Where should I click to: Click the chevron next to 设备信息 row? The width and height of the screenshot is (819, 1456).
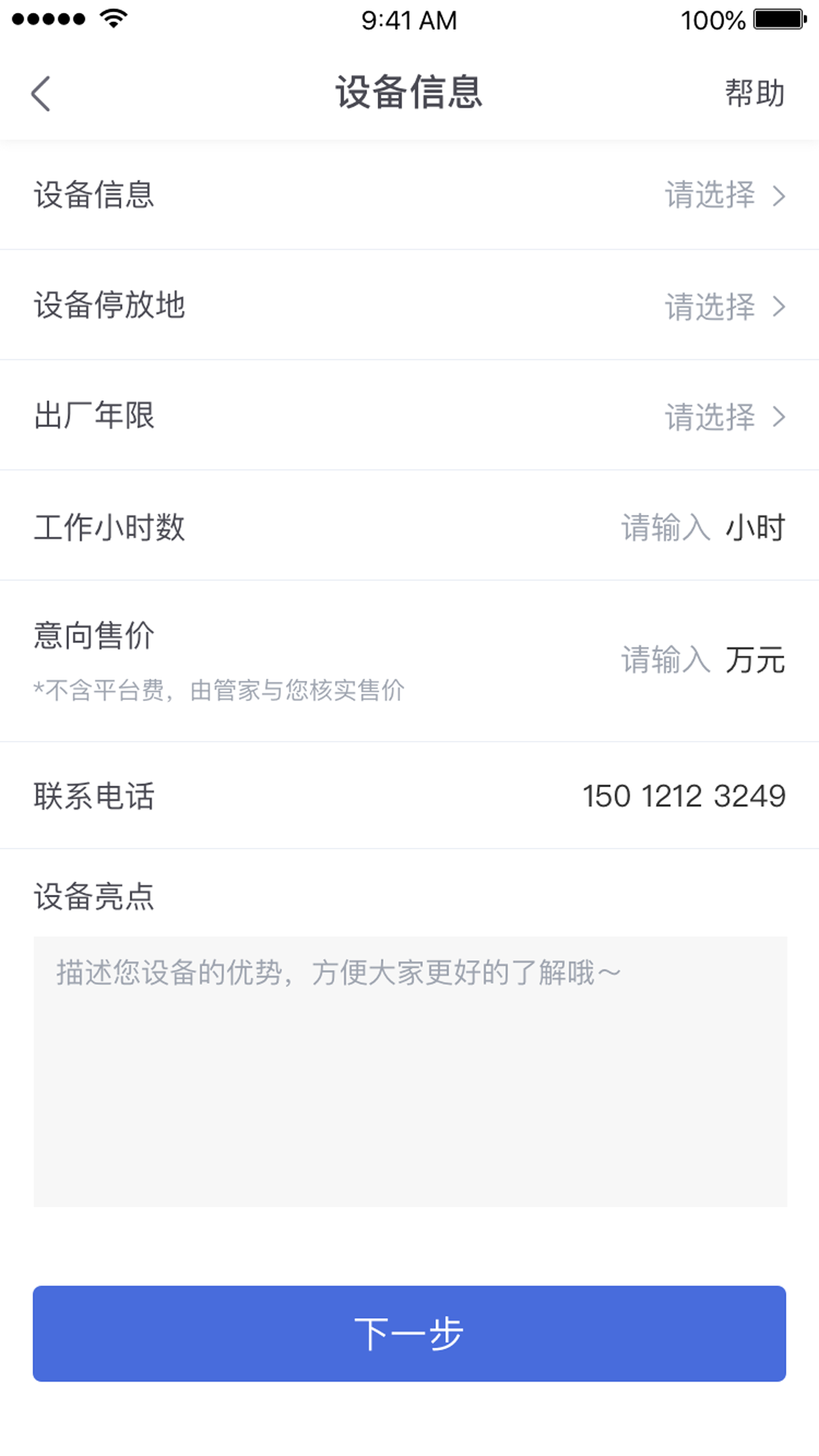tap(780, 196)
